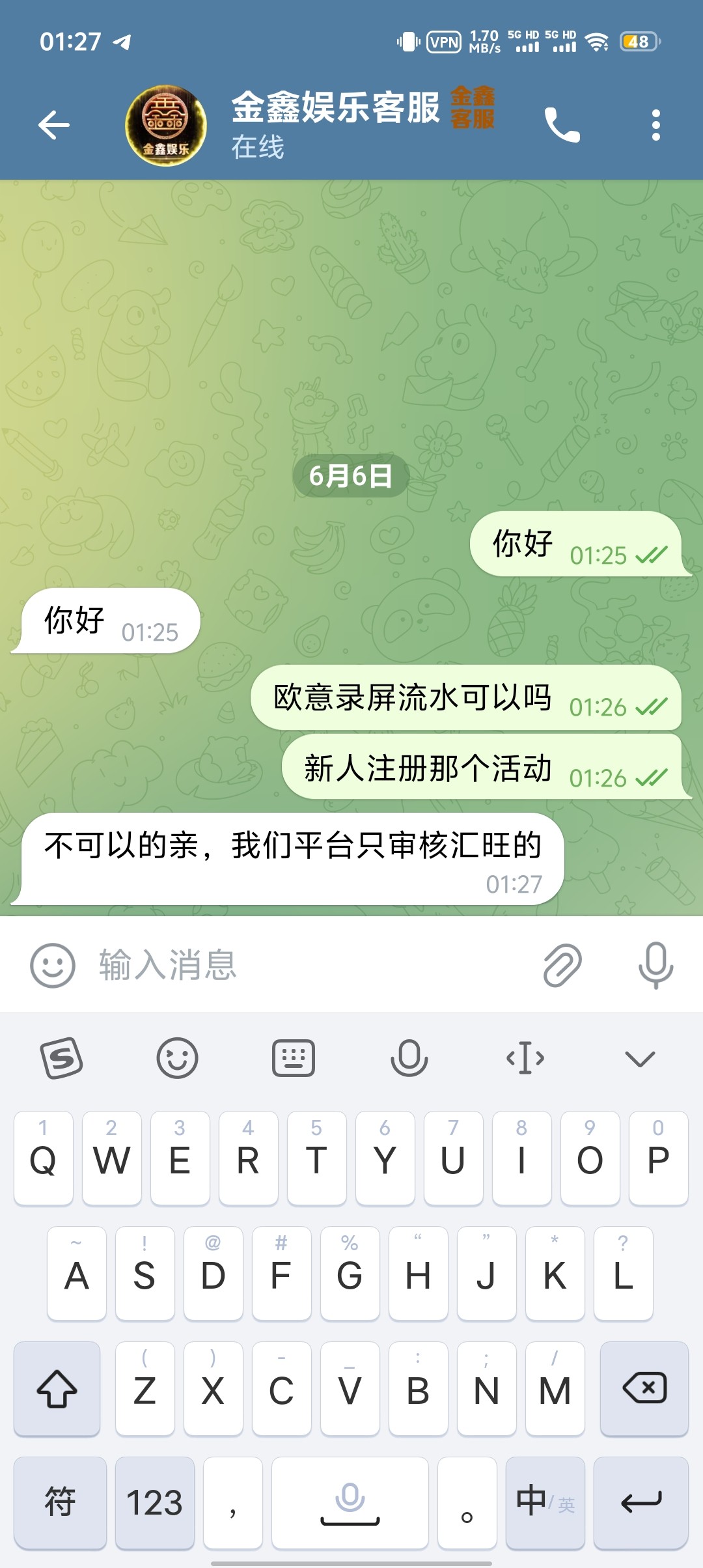
Task: Open Sogou keyboard settings logo
Action: point(62,1058)
